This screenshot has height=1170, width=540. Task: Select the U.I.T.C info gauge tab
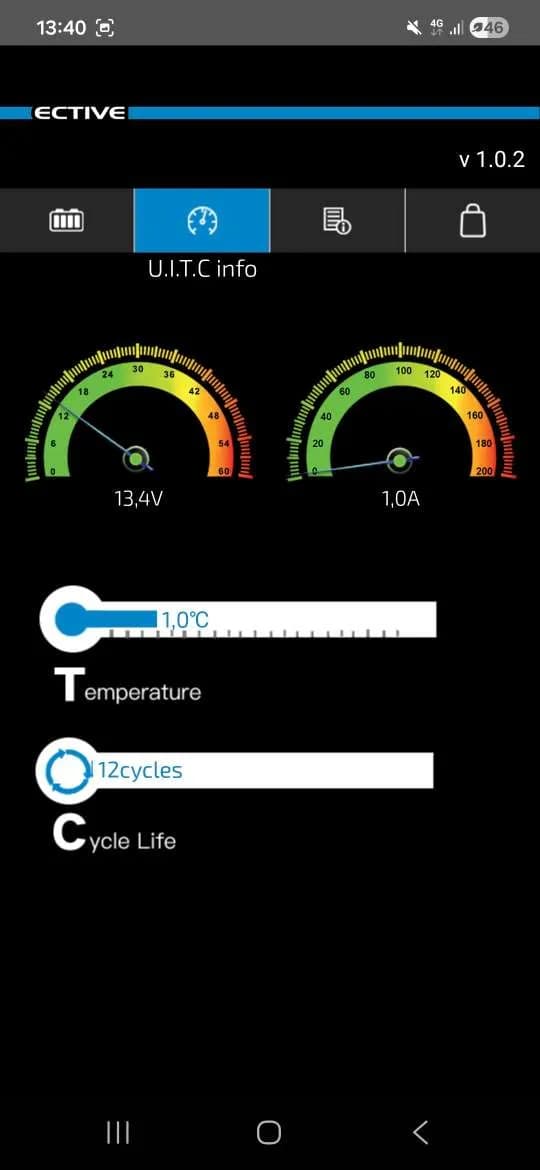tap(202, 220)
